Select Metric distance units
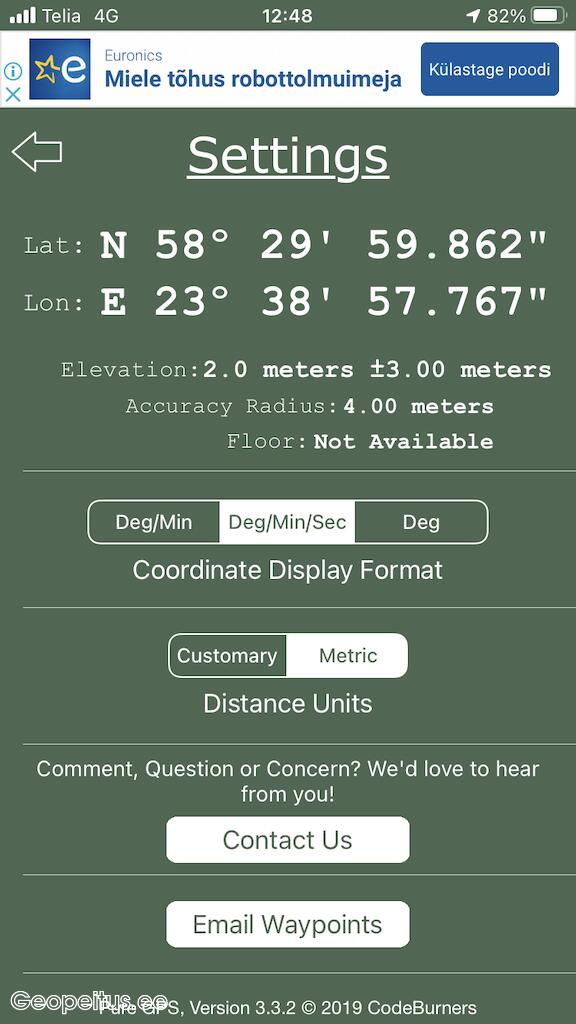Image resolution: width=576 pixels, height=1024 pixels. coord(347,655)
